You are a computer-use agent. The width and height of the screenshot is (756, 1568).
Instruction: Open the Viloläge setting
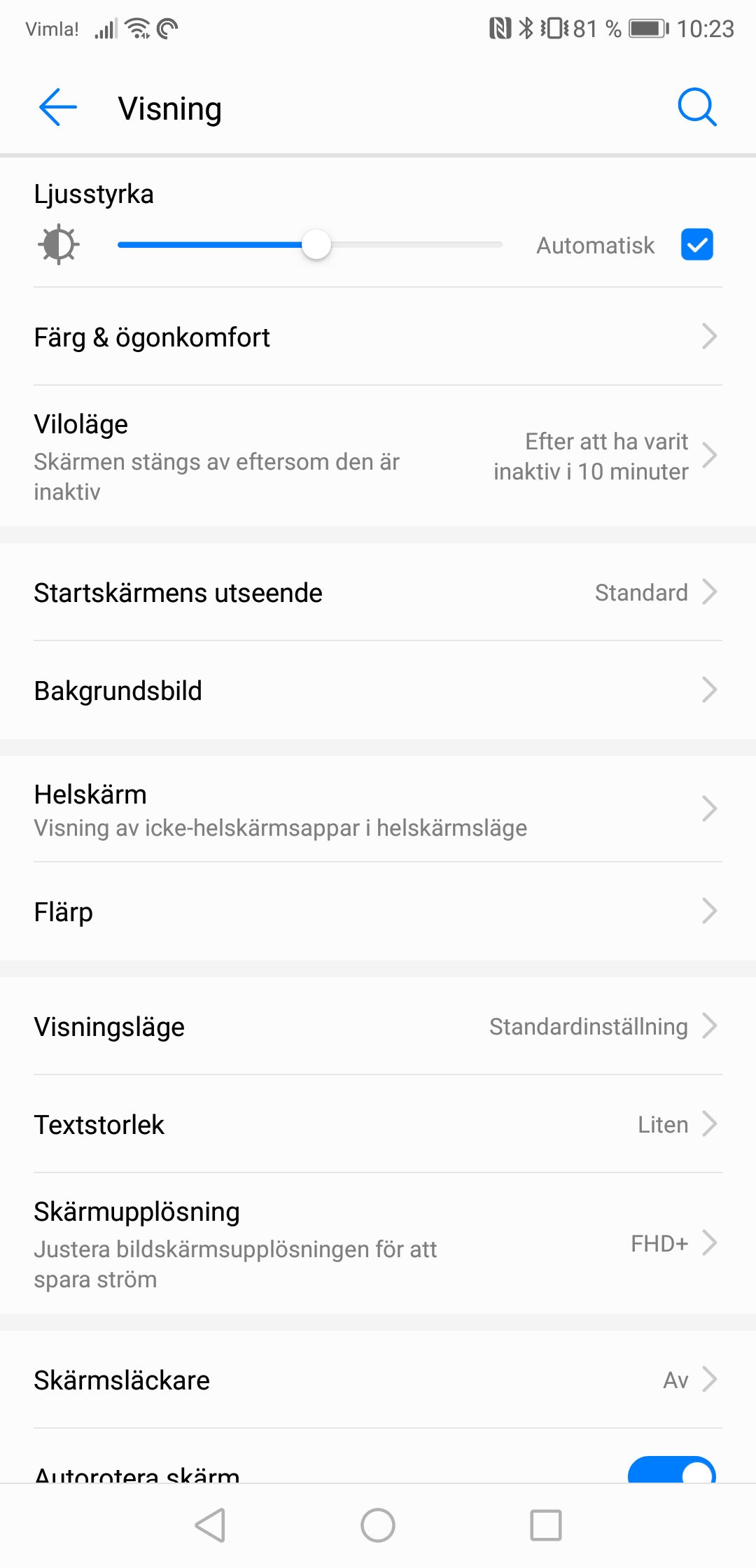[378, 456]
